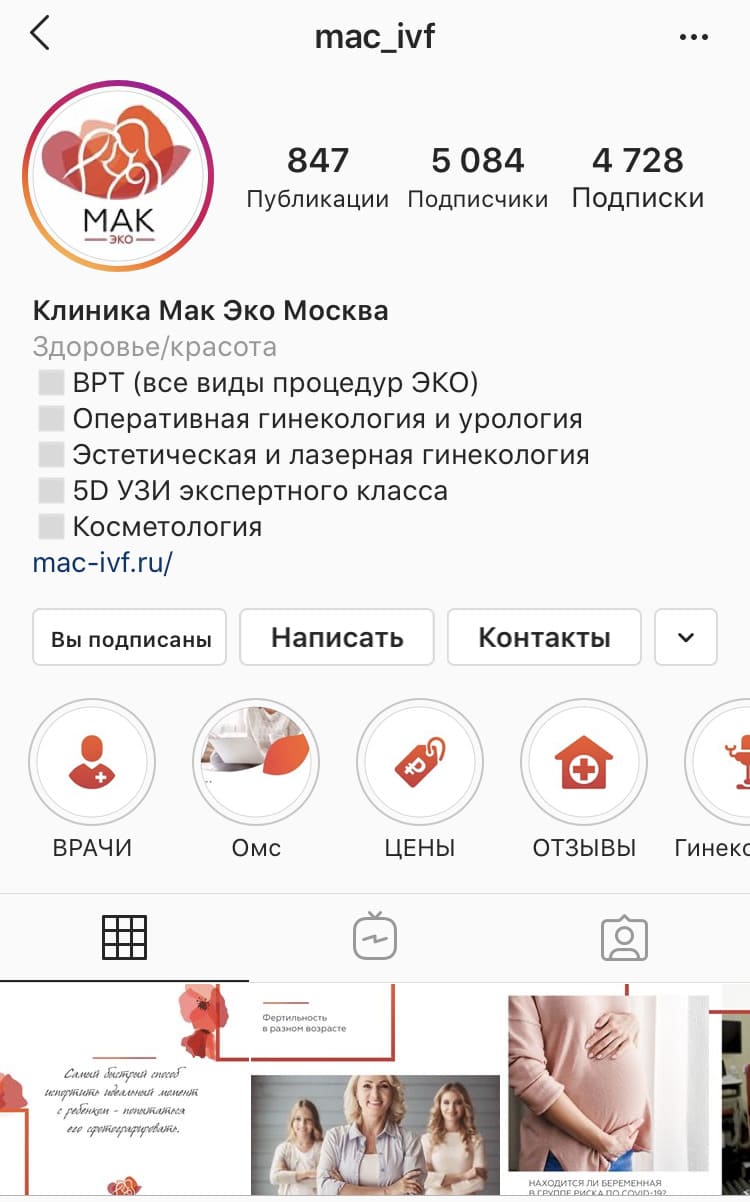The height and width of the screenshot is (1202, 750).
Task: Go back using the top-left arrow
Action: tap(40, 35)
